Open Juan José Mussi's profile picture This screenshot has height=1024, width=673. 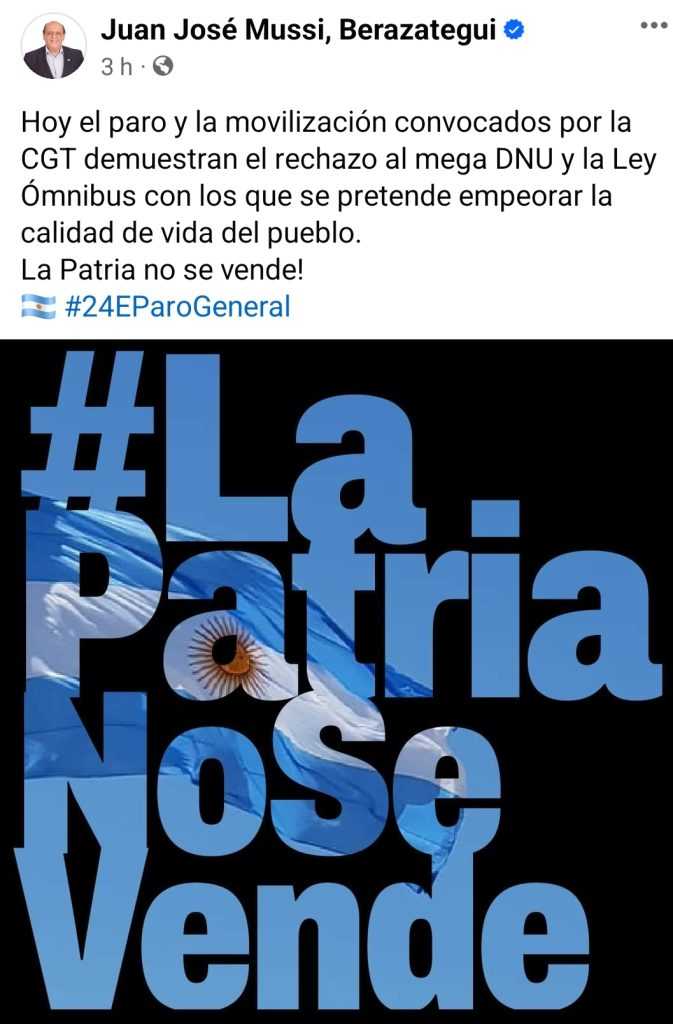(53, 47)
